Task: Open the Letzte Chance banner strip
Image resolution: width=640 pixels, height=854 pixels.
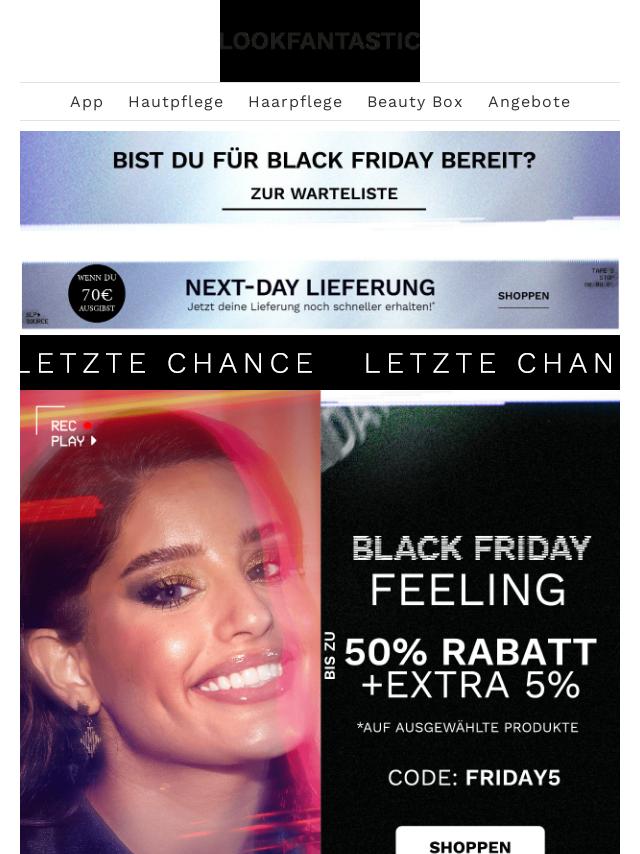Action: tap(320, 362)
